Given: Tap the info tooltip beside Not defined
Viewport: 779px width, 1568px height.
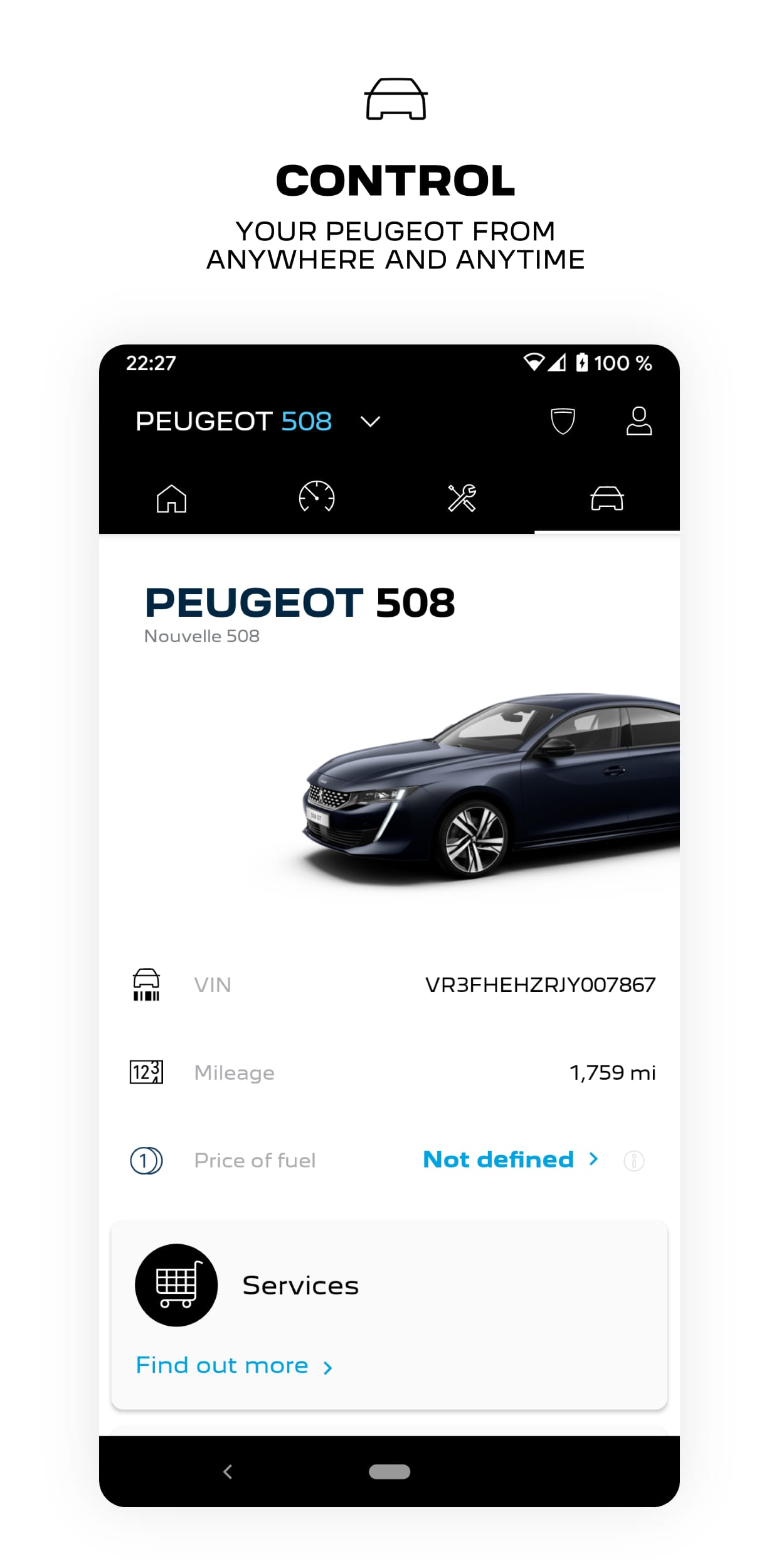Looking at the screenshot, I should (635, 1160).
